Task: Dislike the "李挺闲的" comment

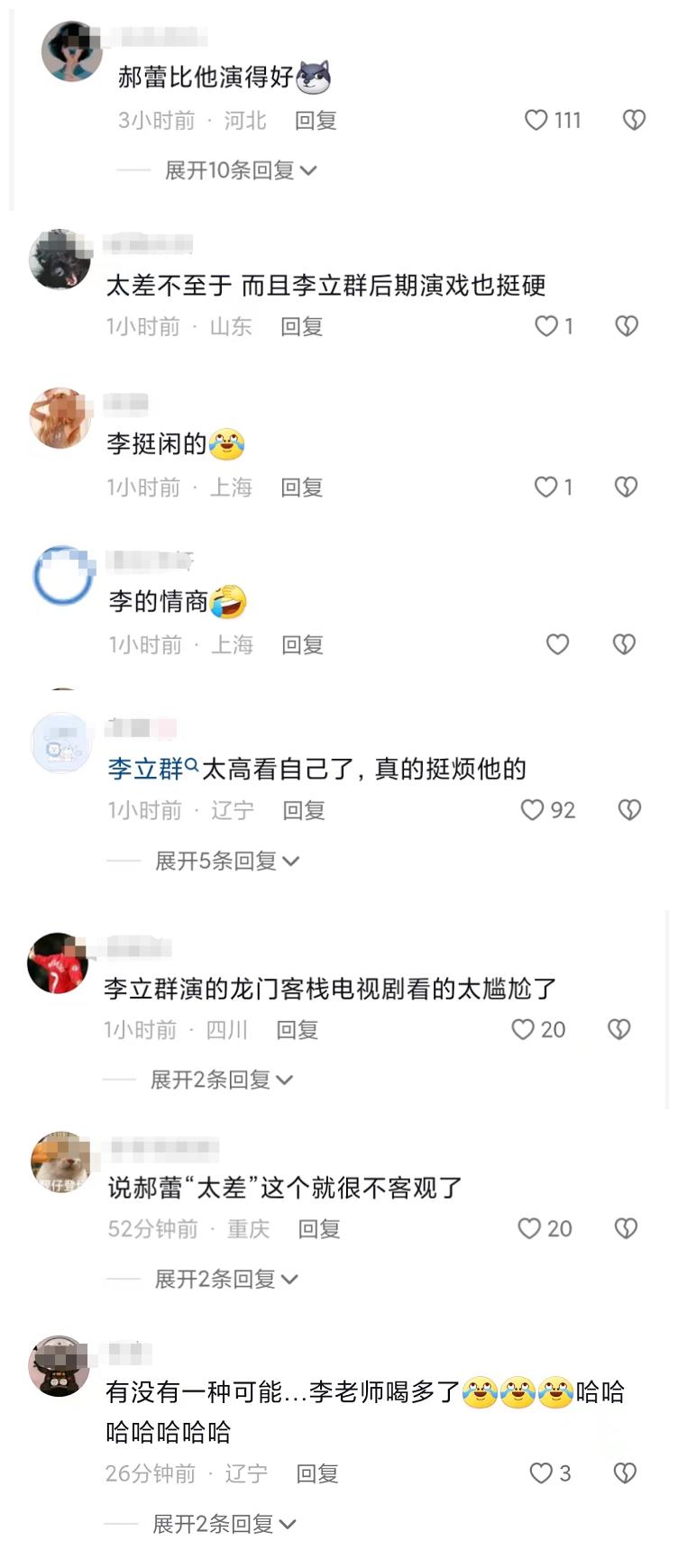Action: pos(626,487)
